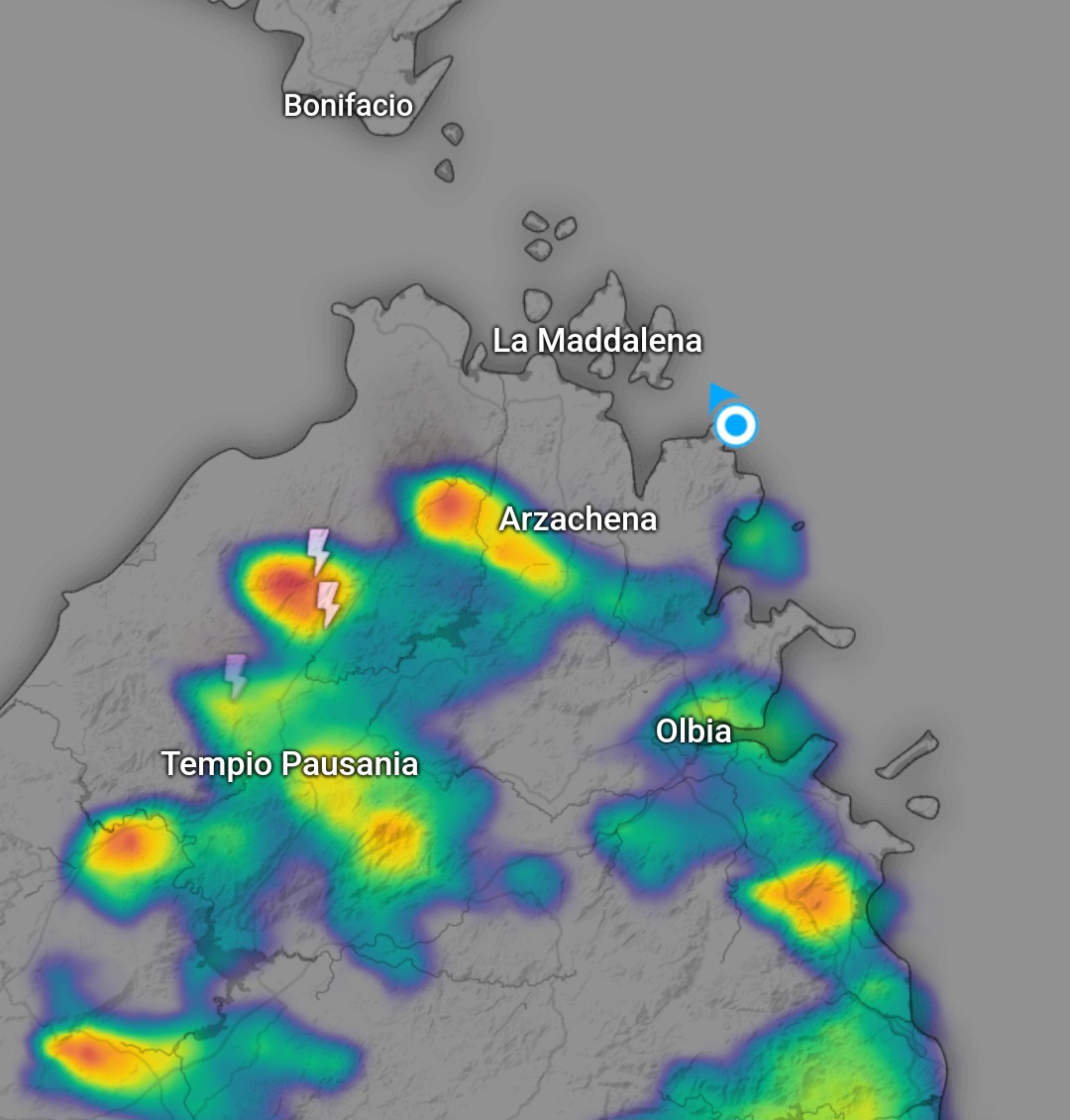Select the Bonifacio city label
The image size is (1070, 1120).
pos(348,105)
